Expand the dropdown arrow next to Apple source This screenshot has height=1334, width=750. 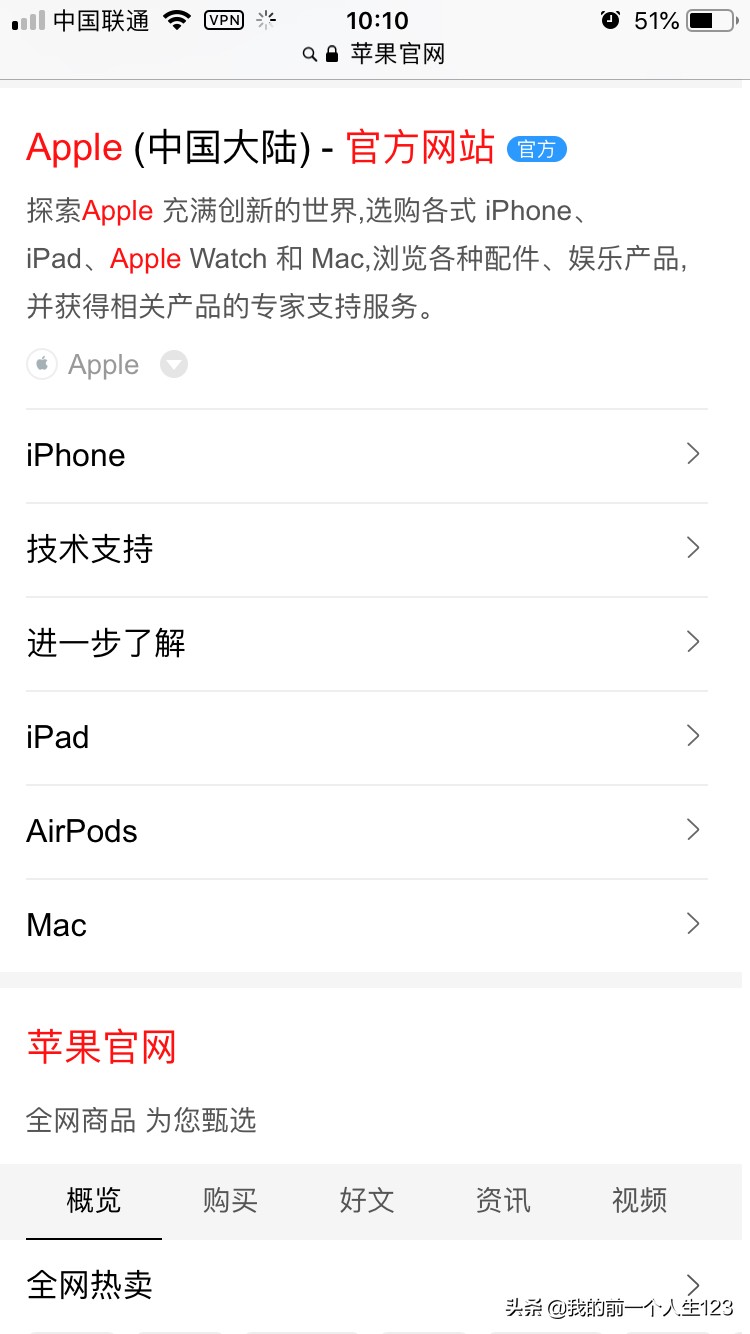(x=174, y=365)
